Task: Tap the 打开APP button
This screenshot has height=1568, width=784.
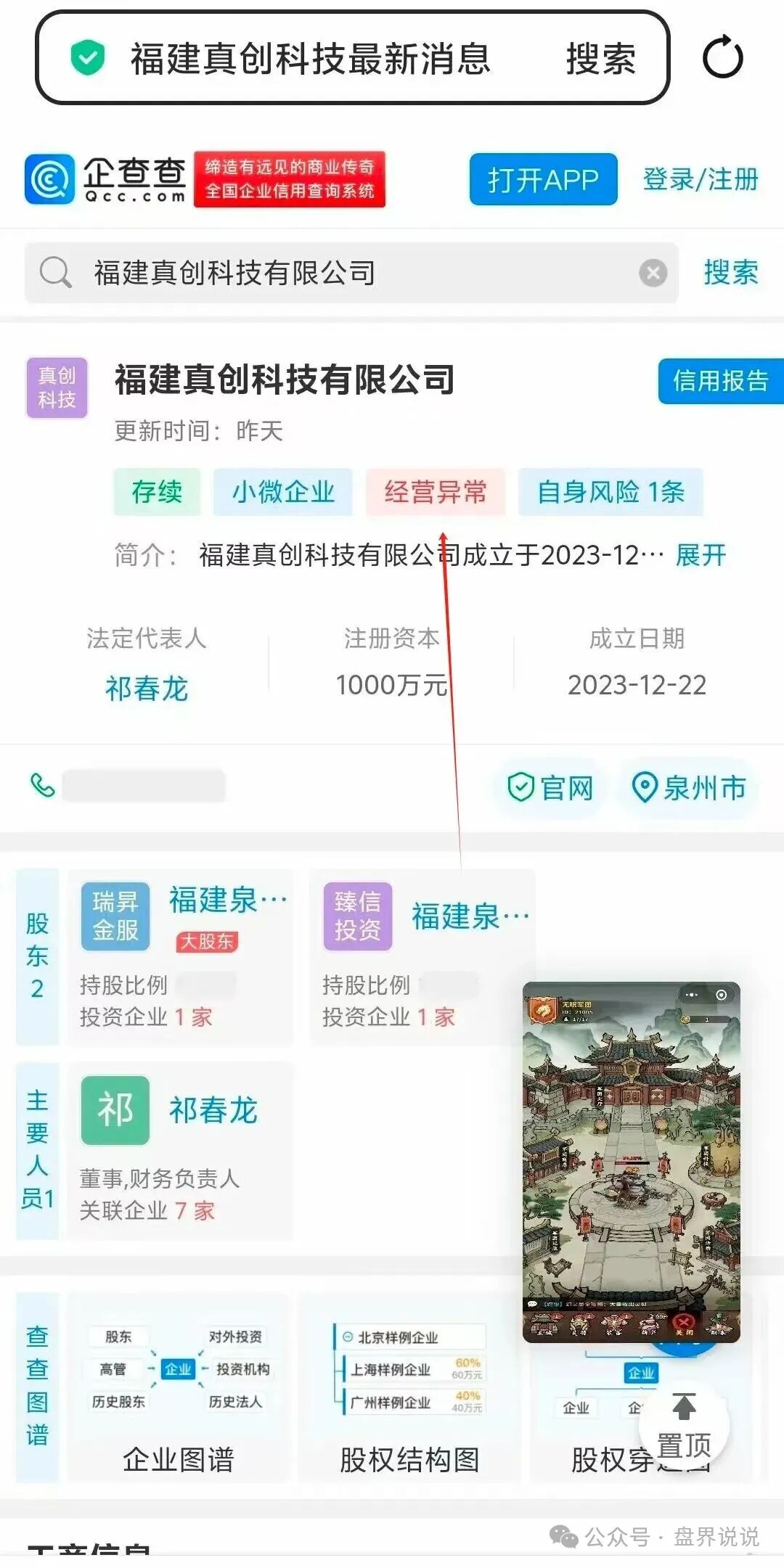Action: tap(543, 179)
